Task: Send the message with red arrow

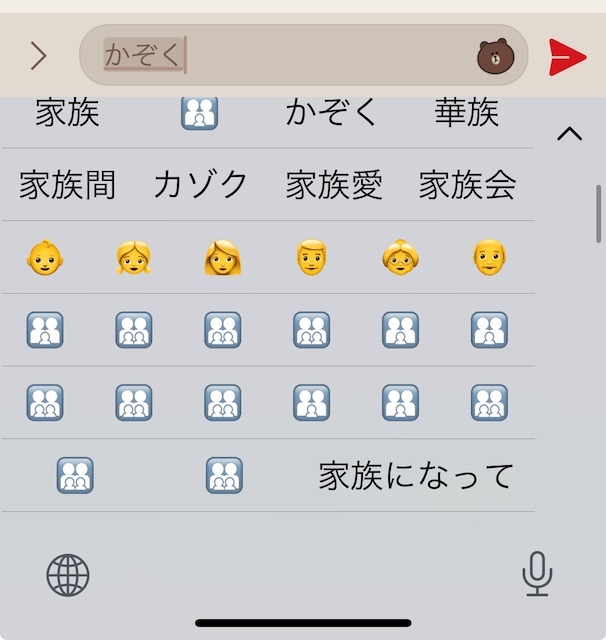Action: click(567, 57)
